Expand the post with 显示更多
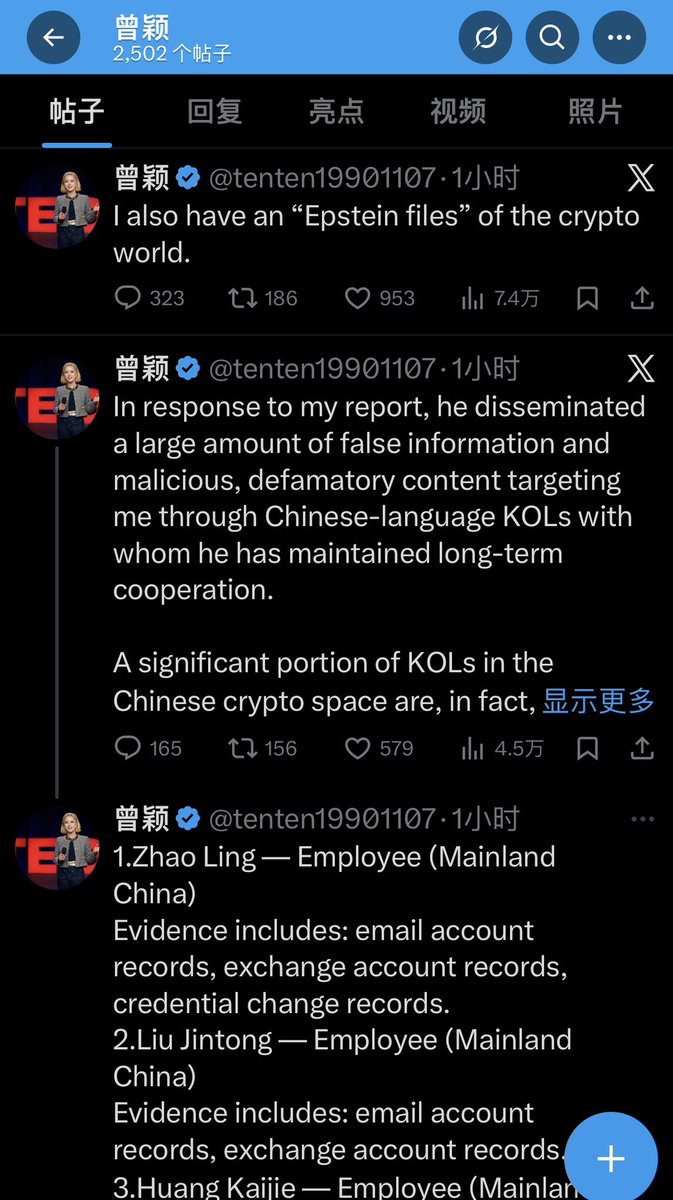Screen dimensions: 673x1200 click(598, 701)
